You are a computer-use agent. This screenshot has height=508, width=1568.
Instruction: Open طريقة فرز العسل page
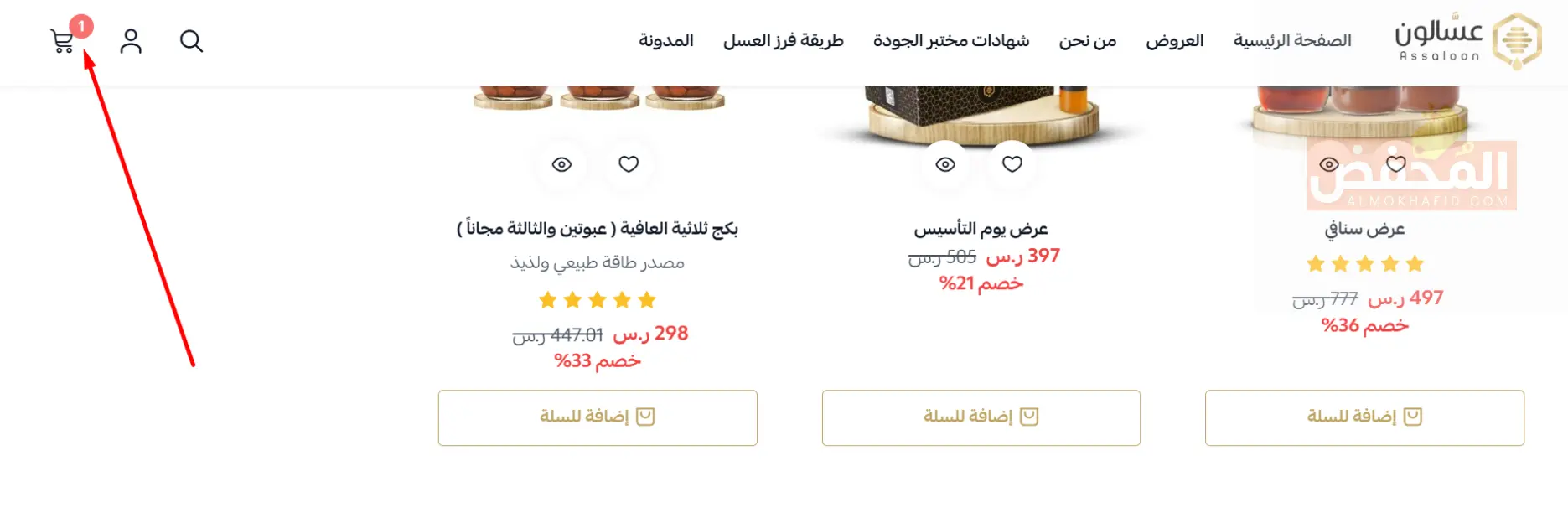[x=783, y=40]
